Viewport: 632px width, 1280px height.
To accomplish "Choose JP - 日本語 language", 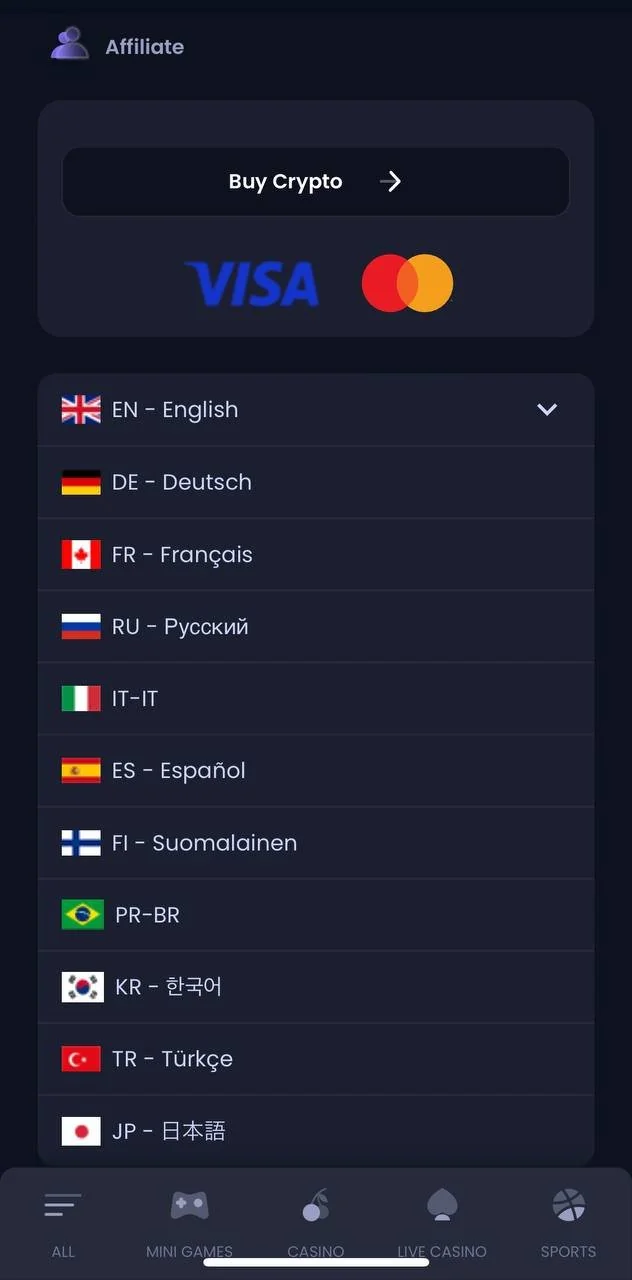I will point(316,1130).
